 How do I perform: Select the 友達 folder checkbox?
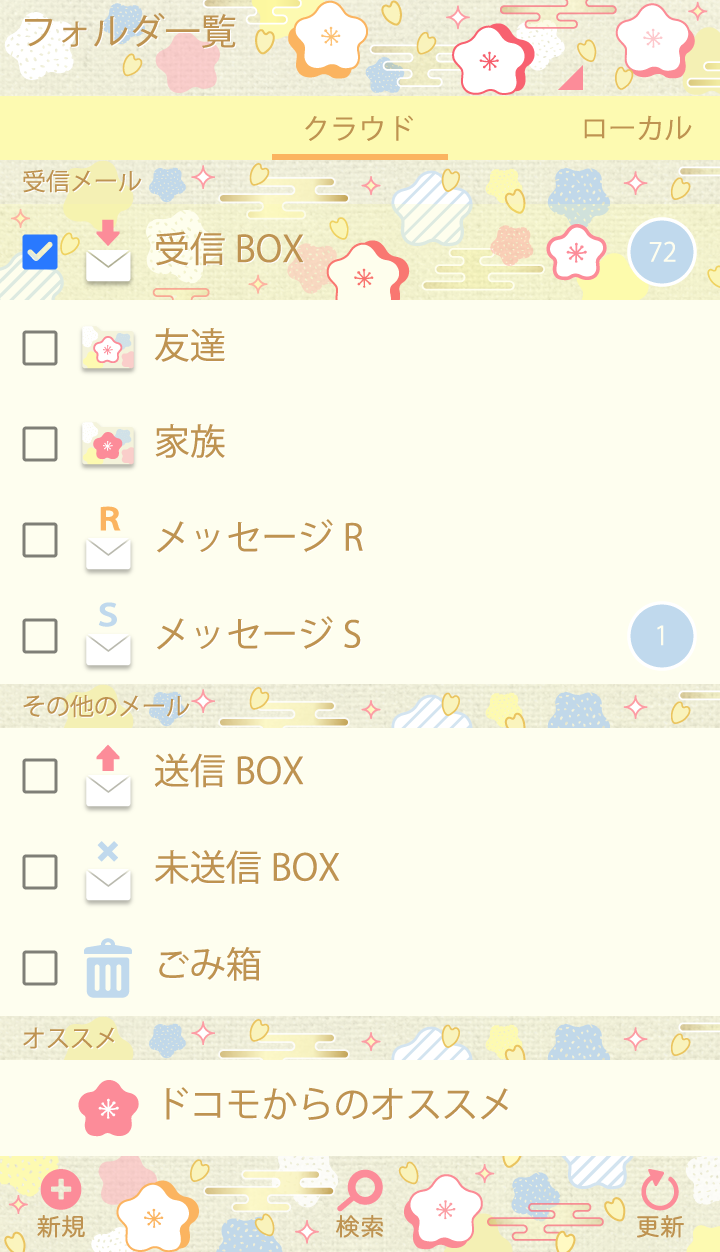coord(40,348)
